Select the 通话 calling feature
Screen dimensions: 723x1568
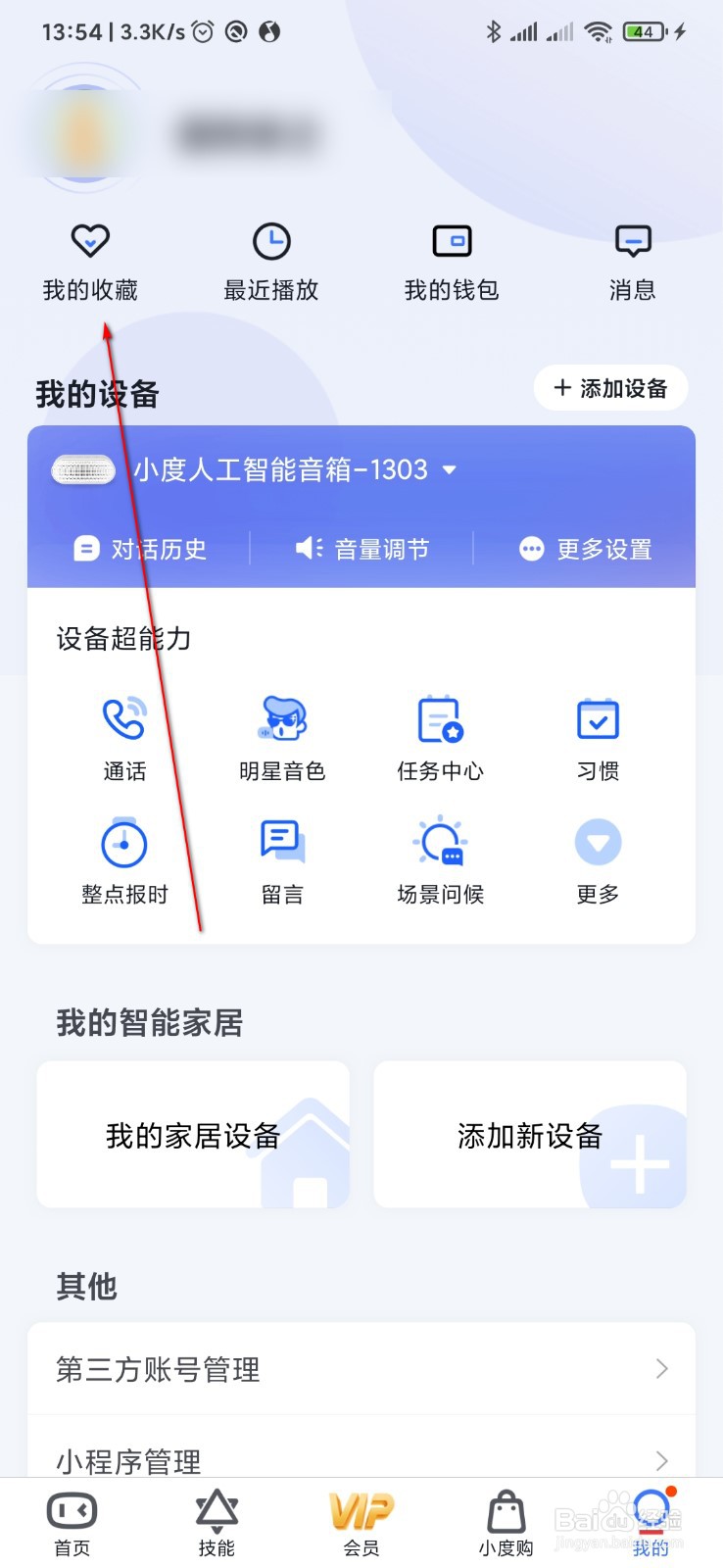pyautogui.click(x=123, y=735)
